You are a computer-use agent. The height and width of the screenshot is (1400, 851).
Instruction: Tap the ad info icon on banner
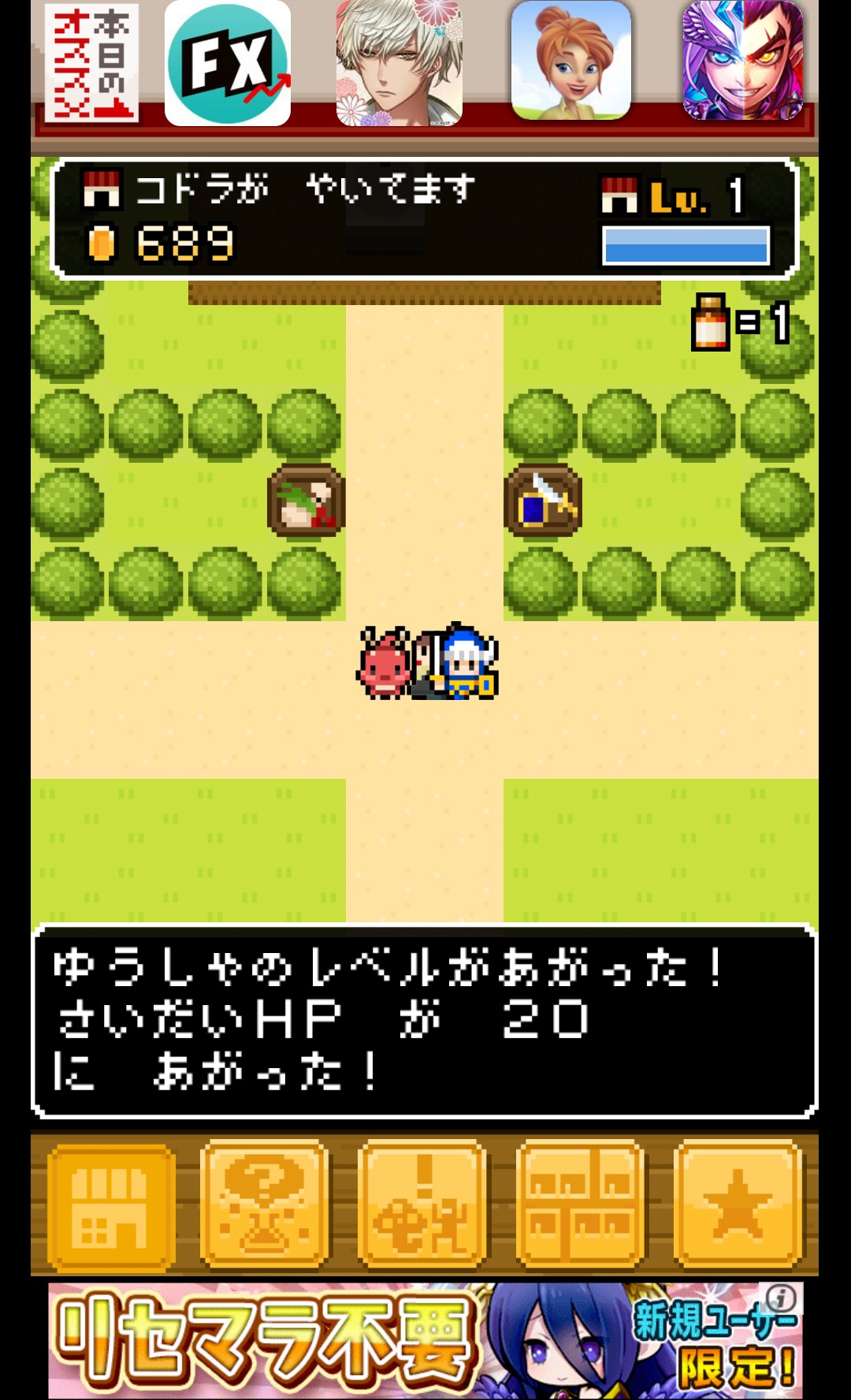tap(781, 1297)
